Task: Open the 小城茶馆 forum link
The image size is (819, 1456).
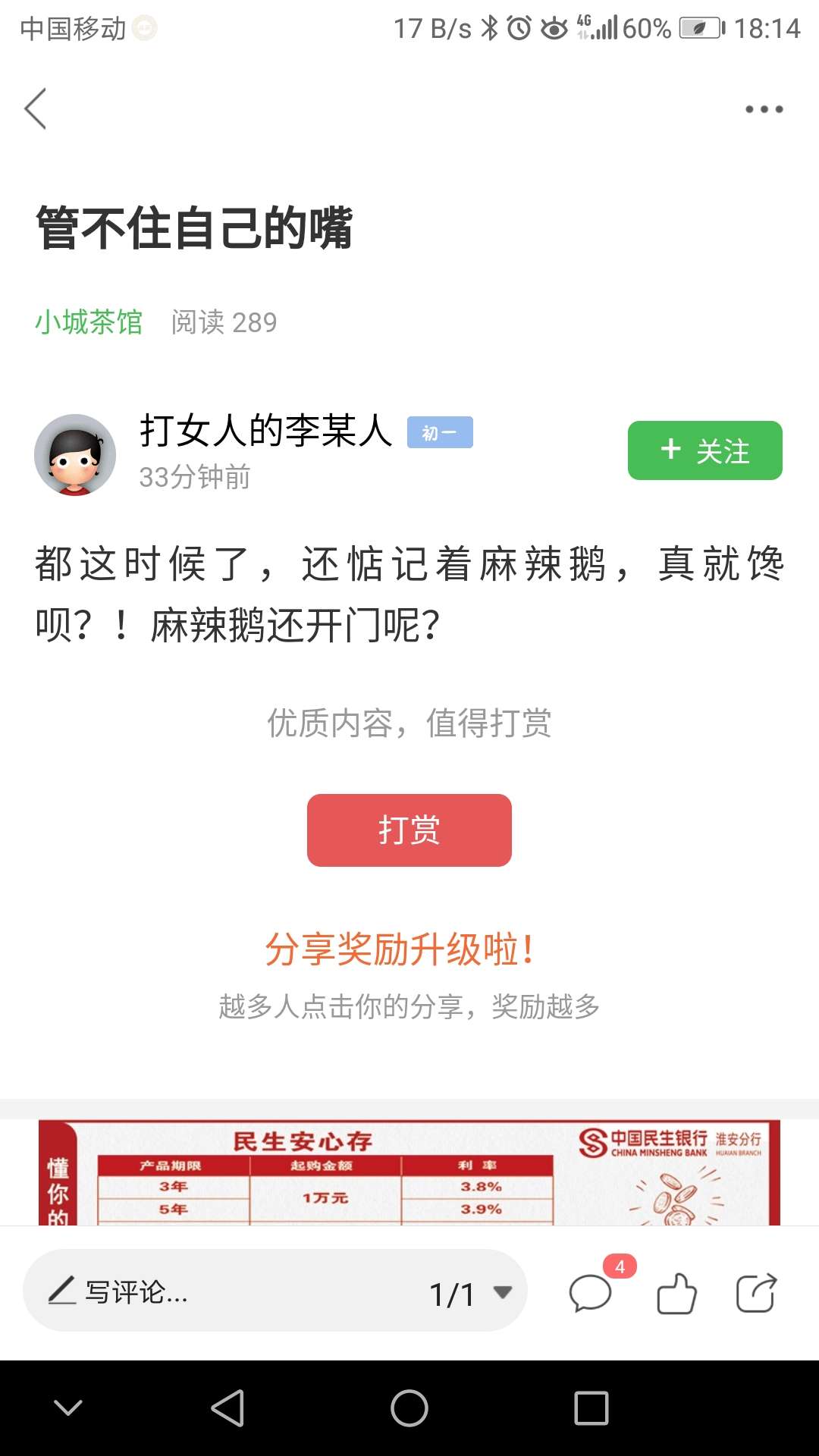Action: (89, 322)
